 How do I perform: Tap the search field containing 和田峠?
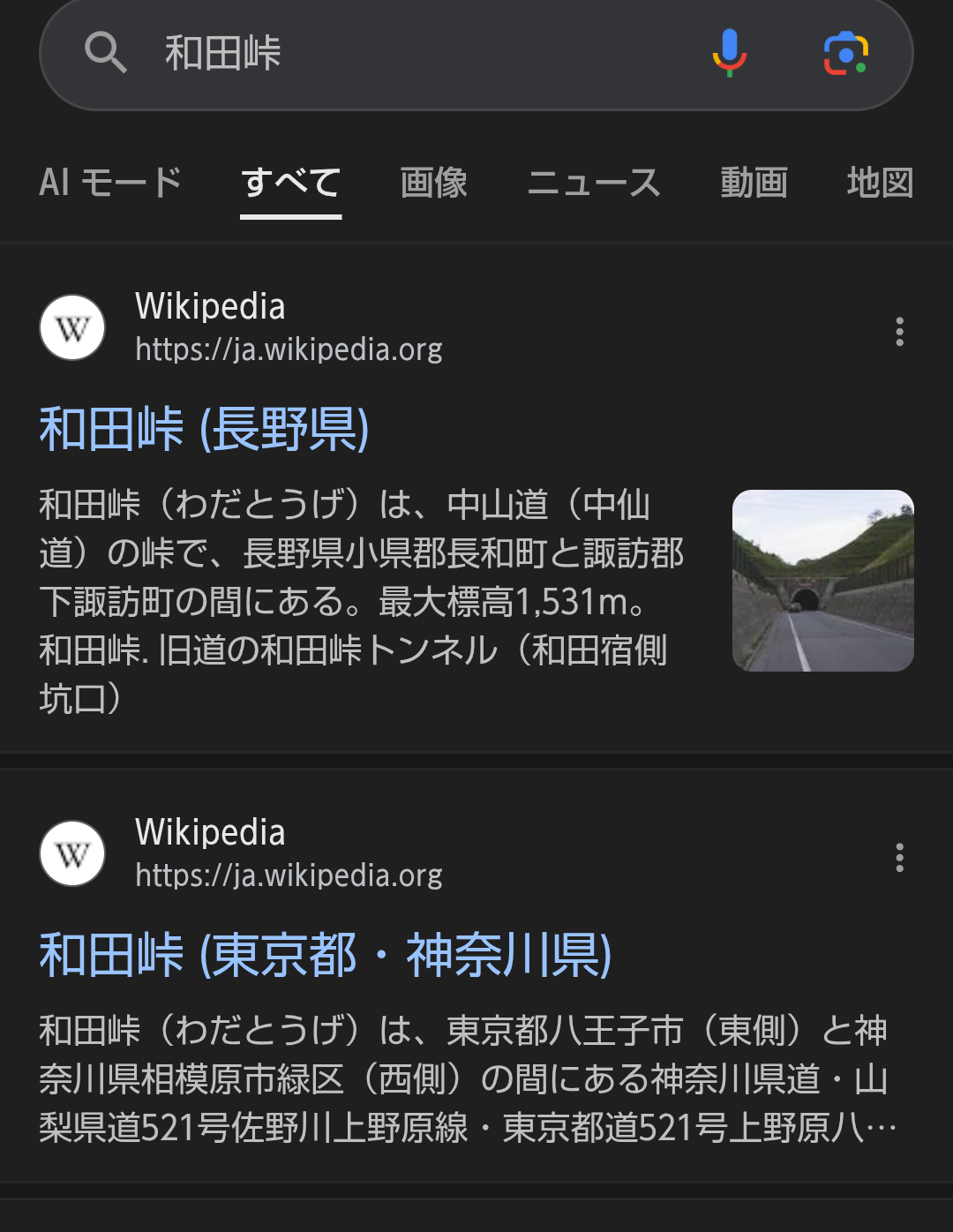[x=397, y=53]
